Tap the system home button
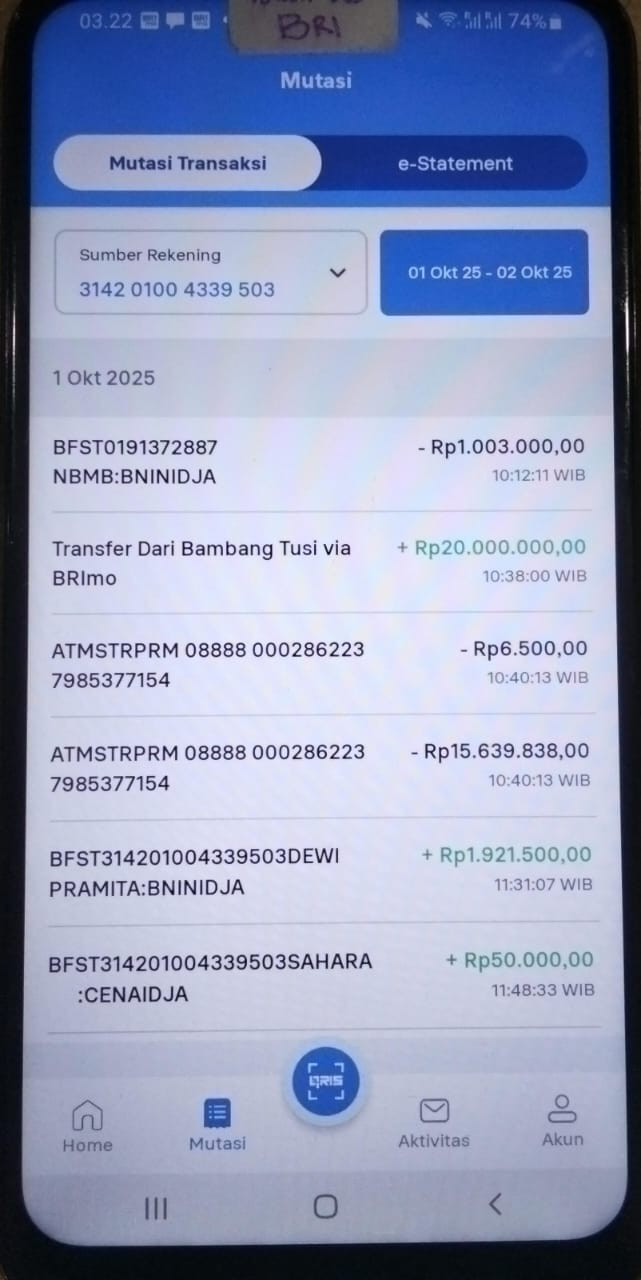This screenshot has height=1280, width=641. point(325,1206)
